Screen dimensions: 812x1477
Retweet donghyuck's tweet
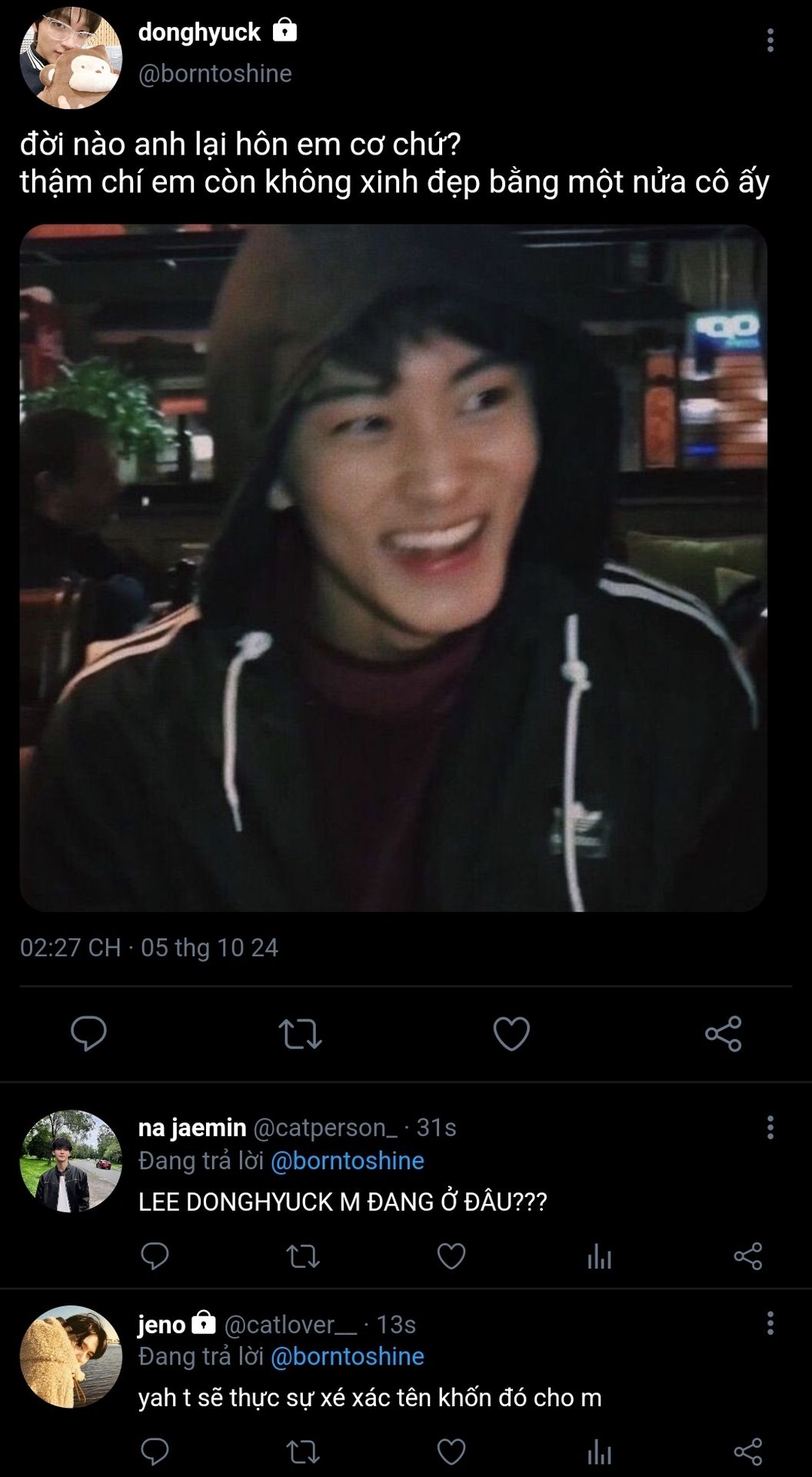(x=300, y=1033)
